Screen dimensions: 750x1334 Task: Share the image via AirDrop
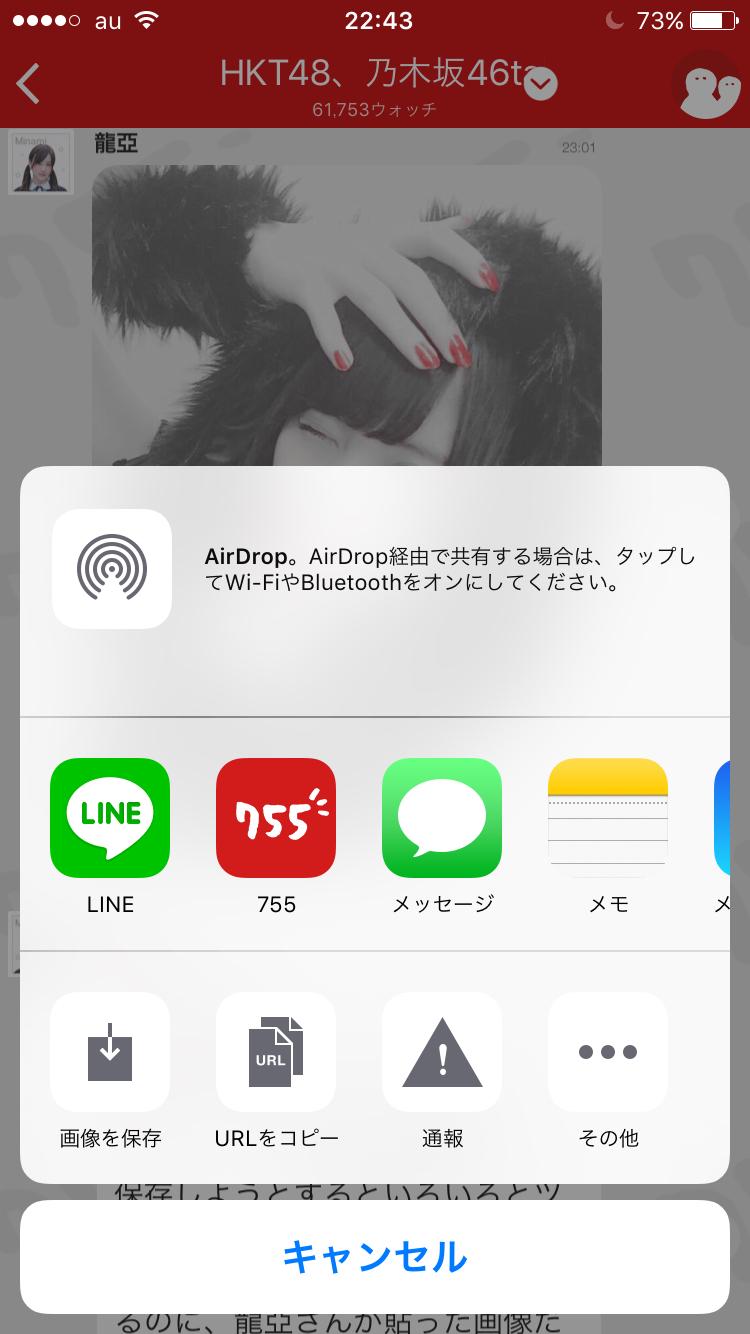[x=112, y=567]
